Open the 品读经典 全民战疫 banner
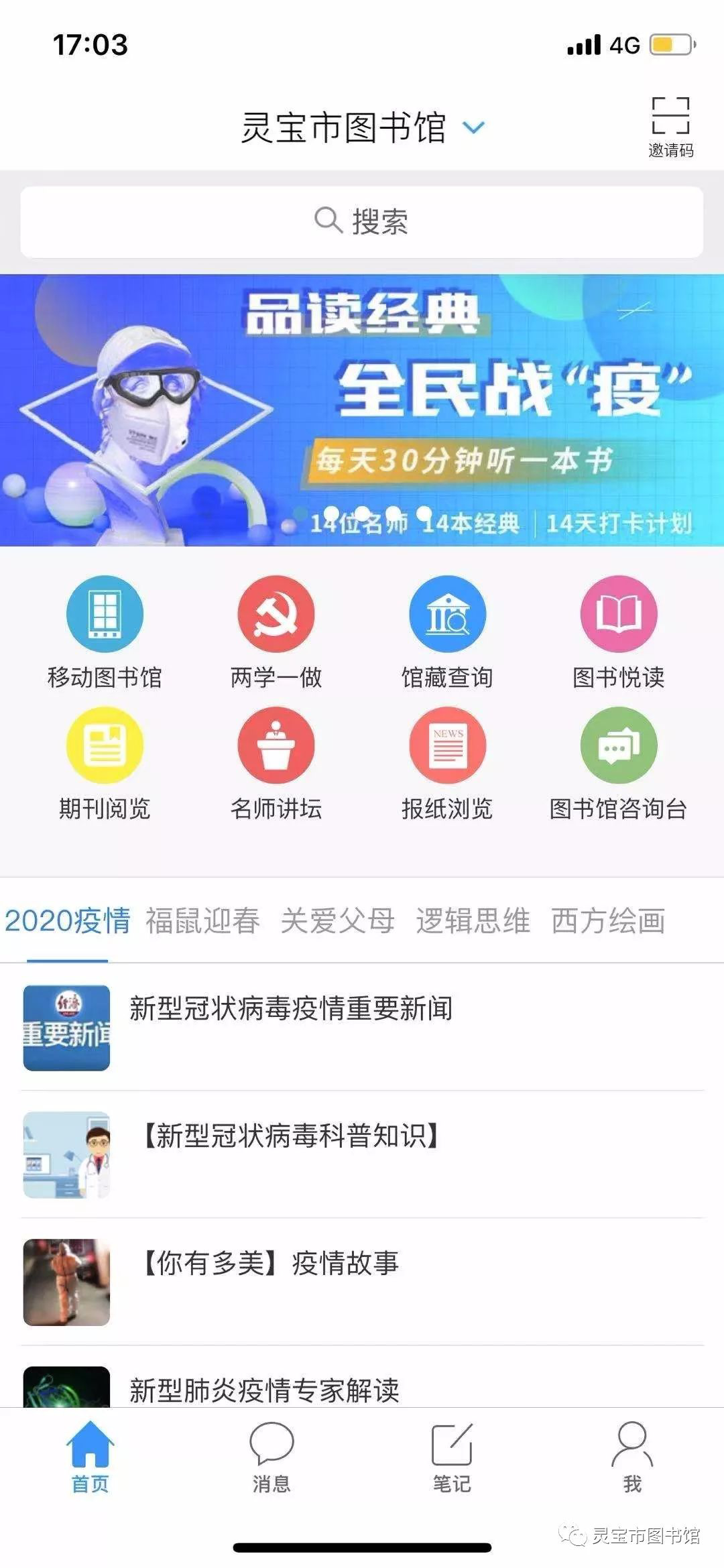This screenshot has width=724, height=1568. point(362,410)
